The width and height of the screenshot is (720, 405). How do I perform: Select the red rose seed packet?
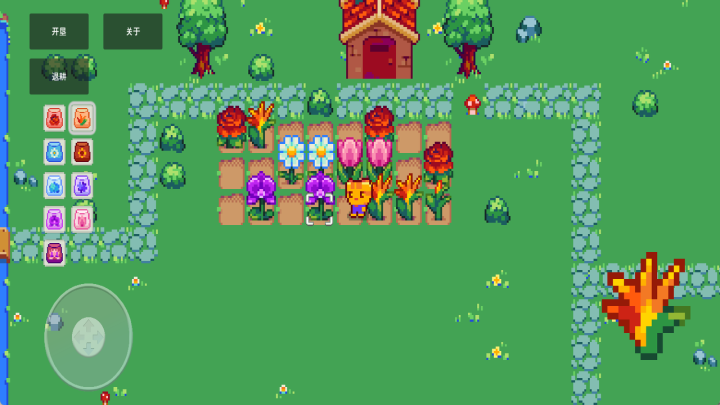[x=54, y=118]
